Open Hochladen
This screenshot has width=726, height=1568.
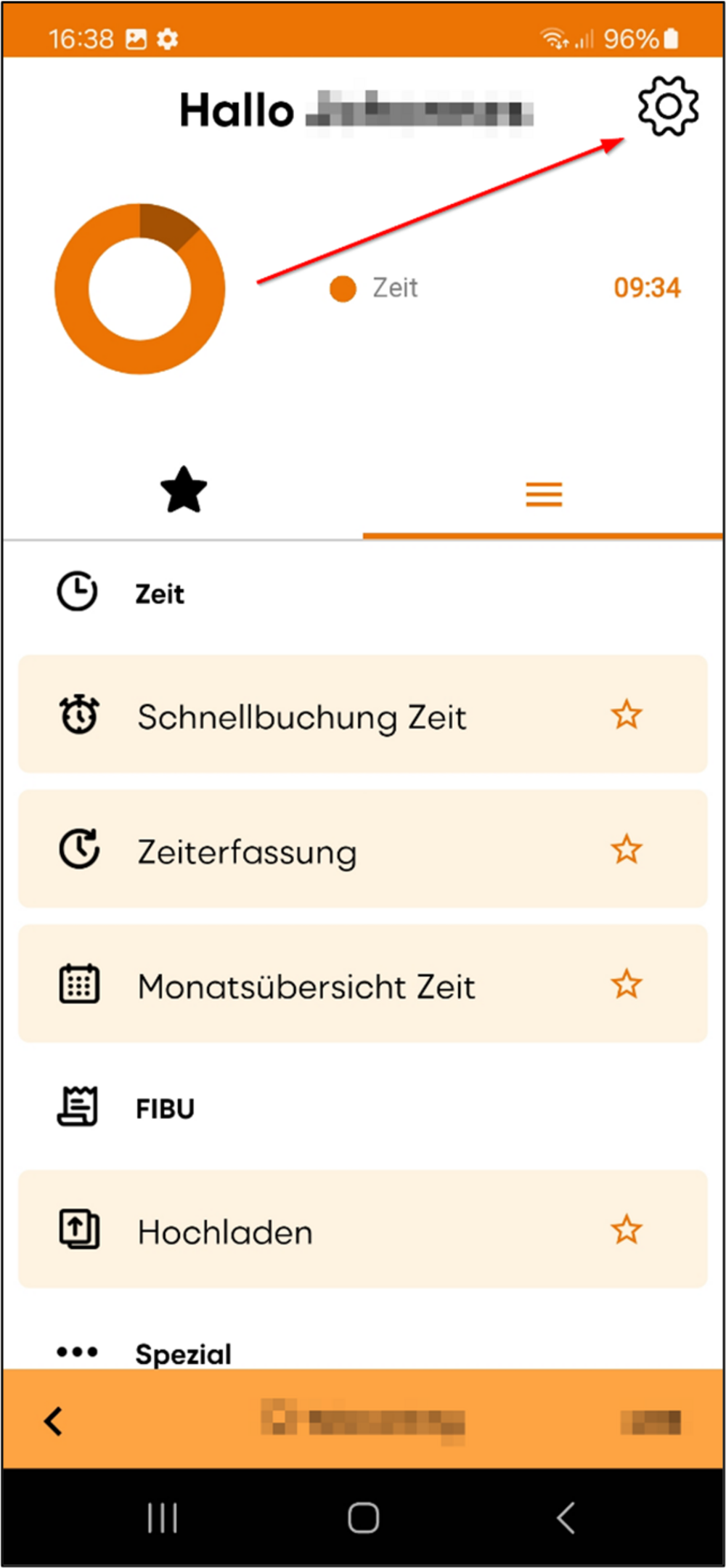(x=362, y=1229)
